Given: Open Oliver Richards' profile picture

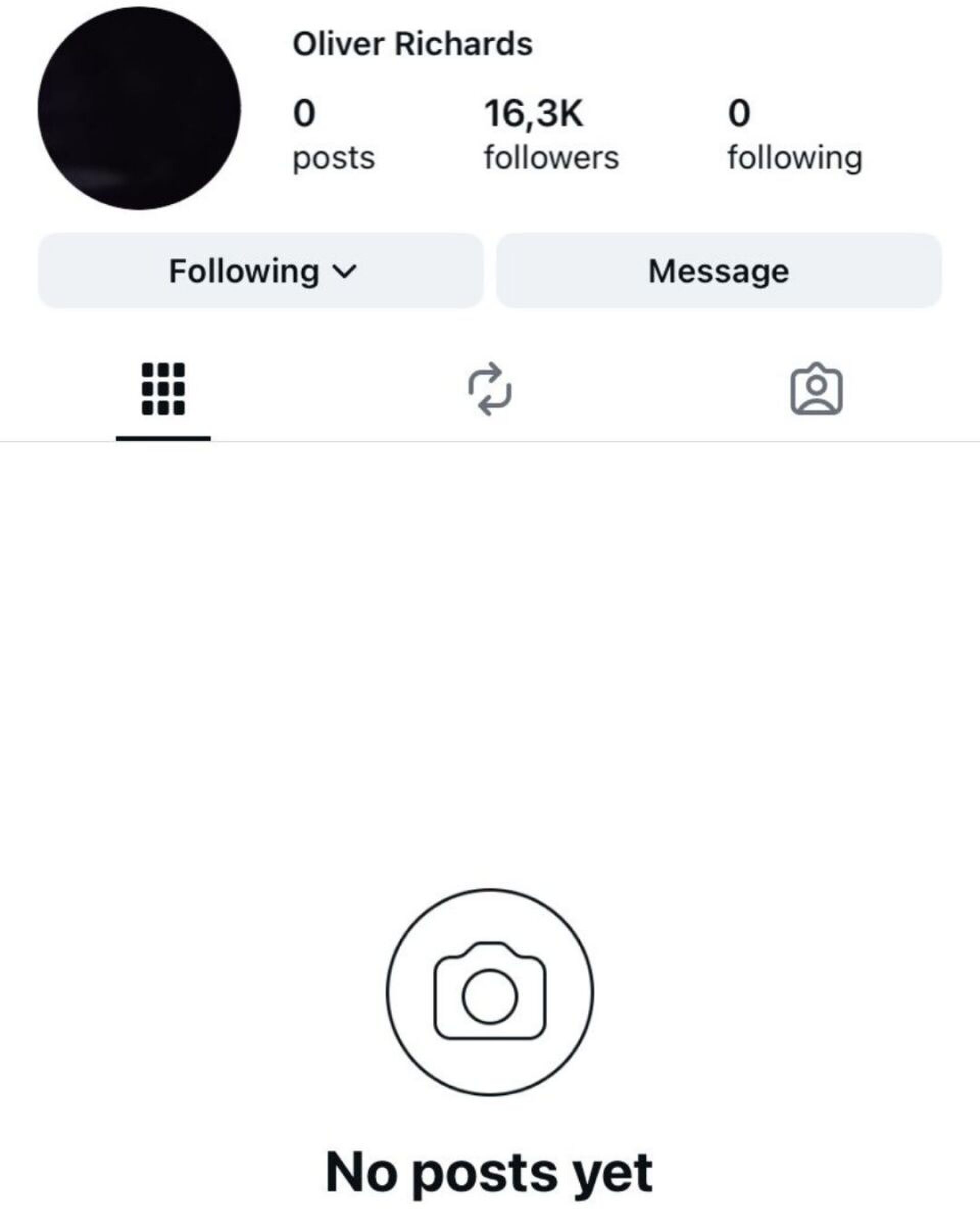Looking at the screenshot, I should coord(139,108).
